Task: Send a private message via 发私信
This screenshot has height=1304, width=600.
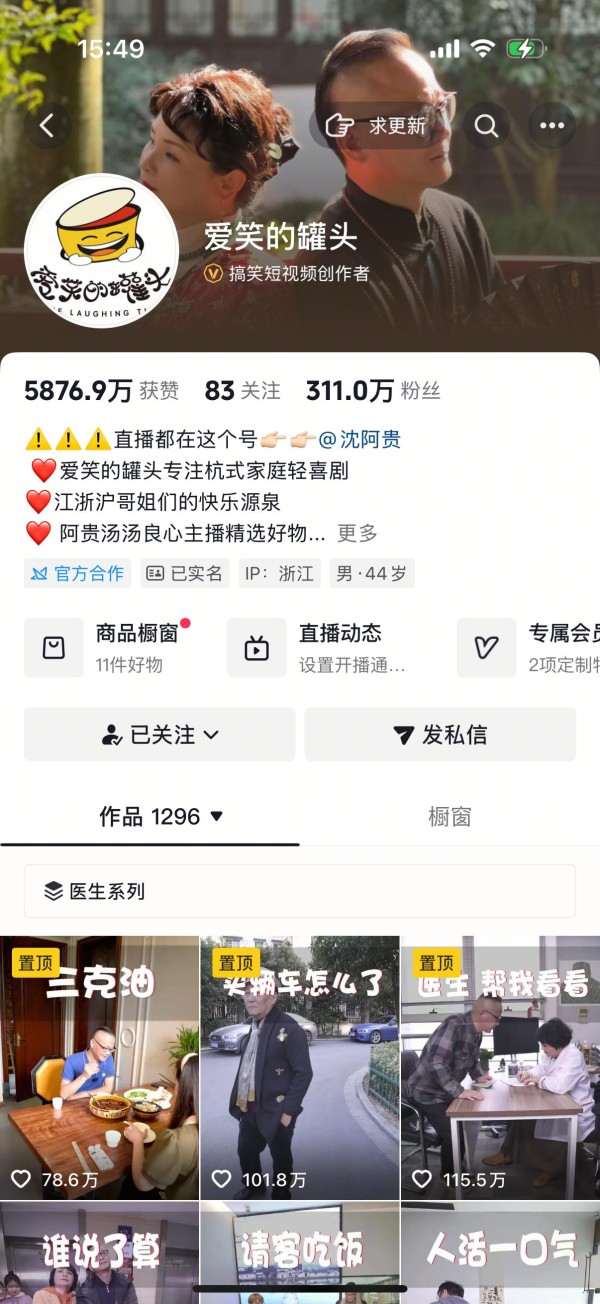Action: (440, 735)
